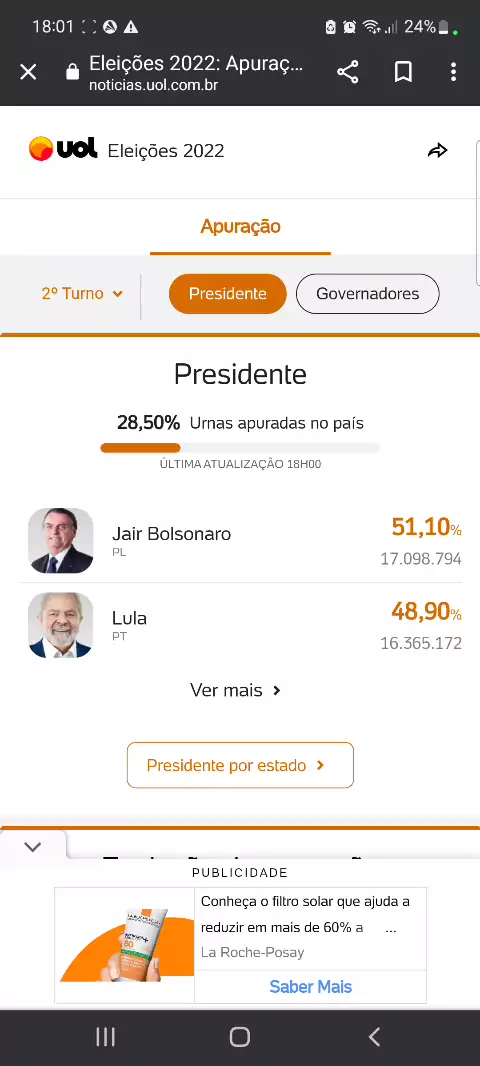480x1066 pixels.
Task: Open Presidente por estado
Action: (x=240, y=765)
